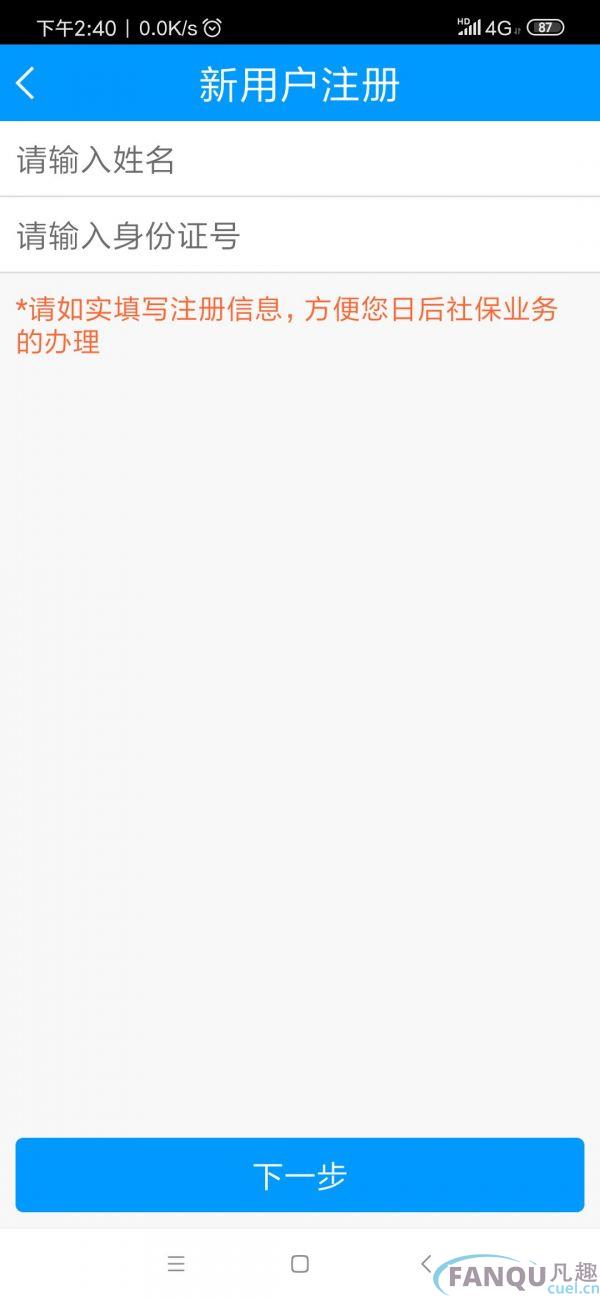The width and height of the screenshot is (600, 1300).
Task: Select the 请输入身份证号 ID number field
Action: click(300, 237)
